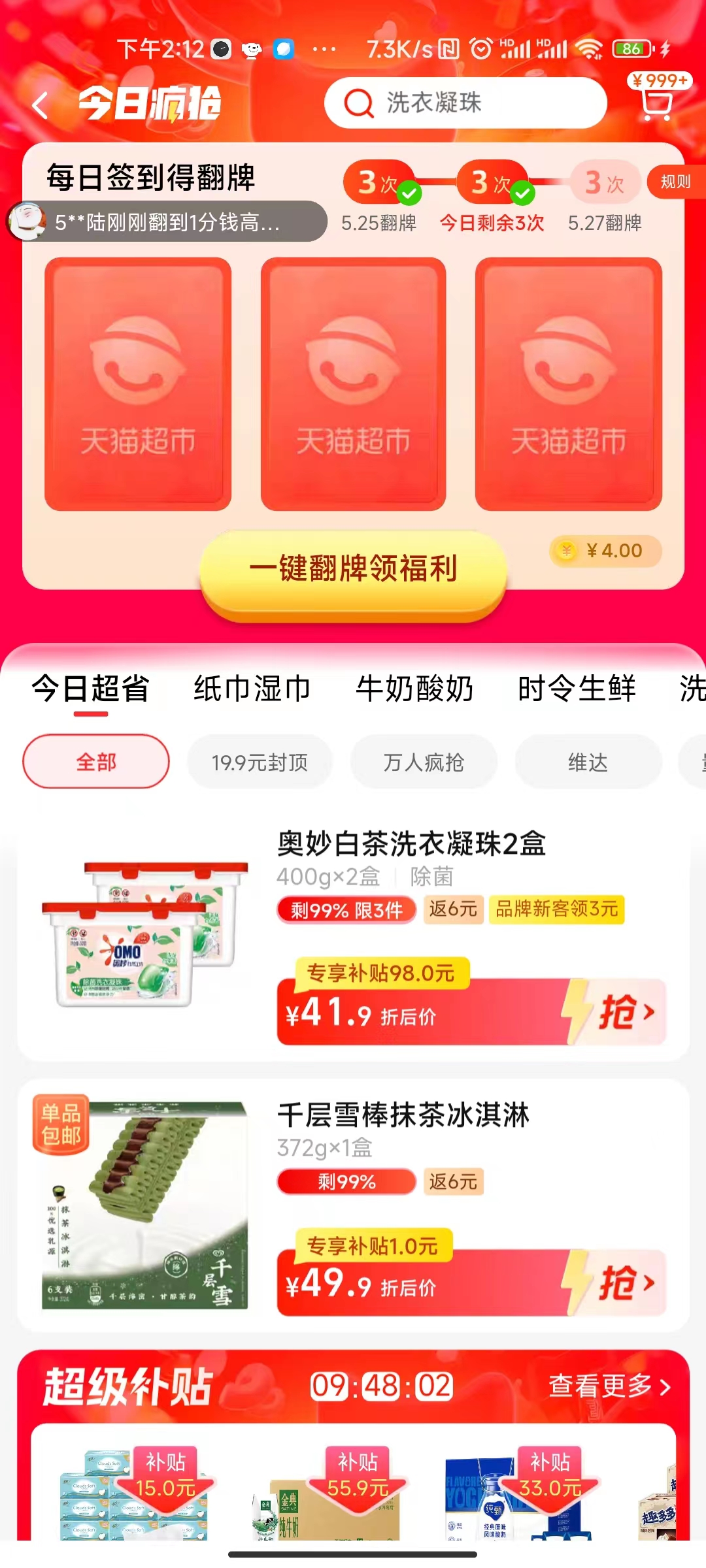Open the ¥4.00 balance chip
This screenshot has width=706, height=1568.
(606, 551)
